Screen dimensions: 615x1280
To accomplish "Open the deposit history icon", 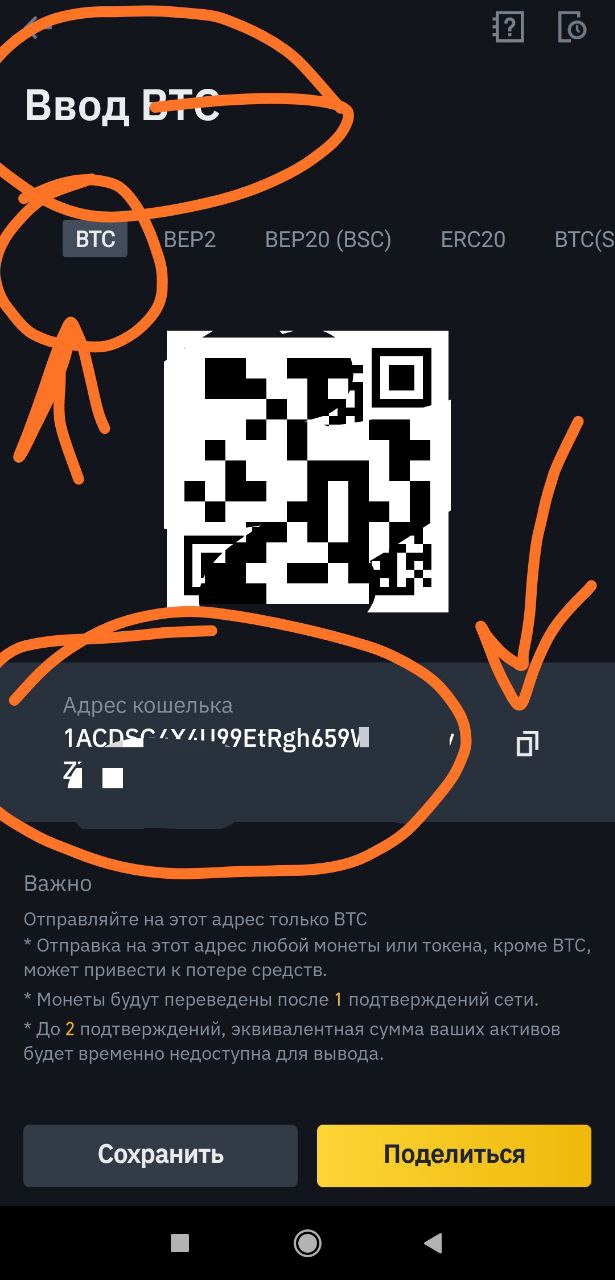I will point(572,28).
